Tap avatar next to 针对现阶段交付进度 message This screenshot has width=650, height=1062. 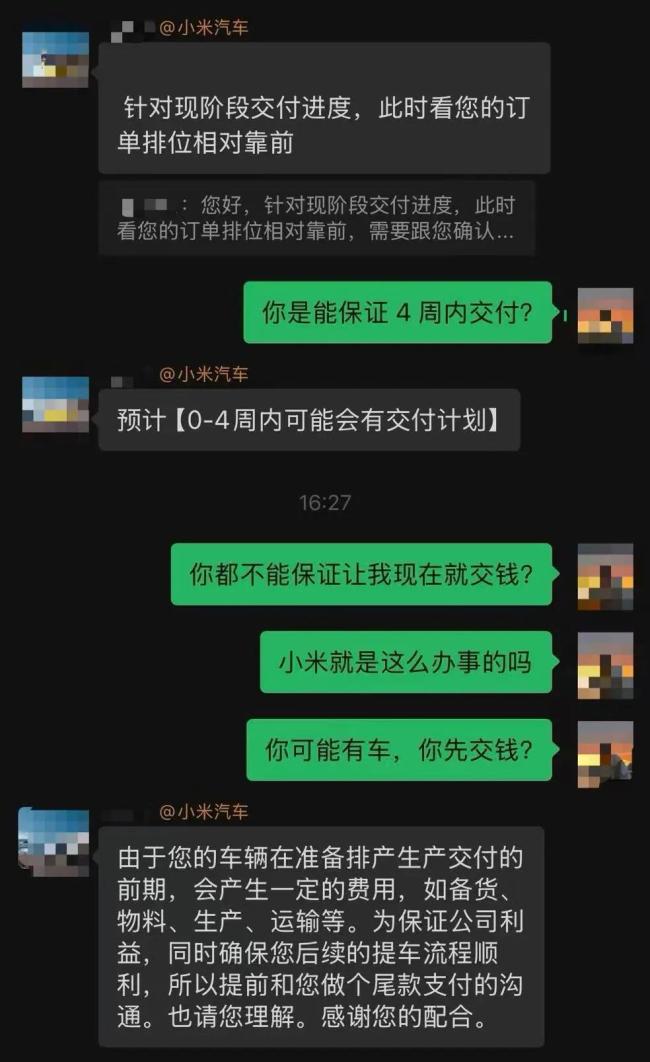[x=56, y=60]
